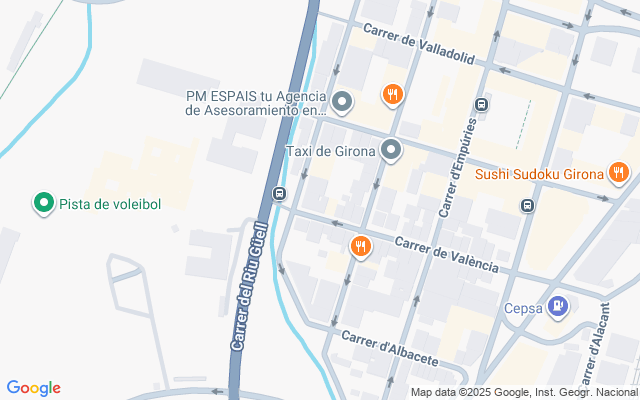
Task: Select the Taxi de Girona pin
Action: tap(391, 151)
